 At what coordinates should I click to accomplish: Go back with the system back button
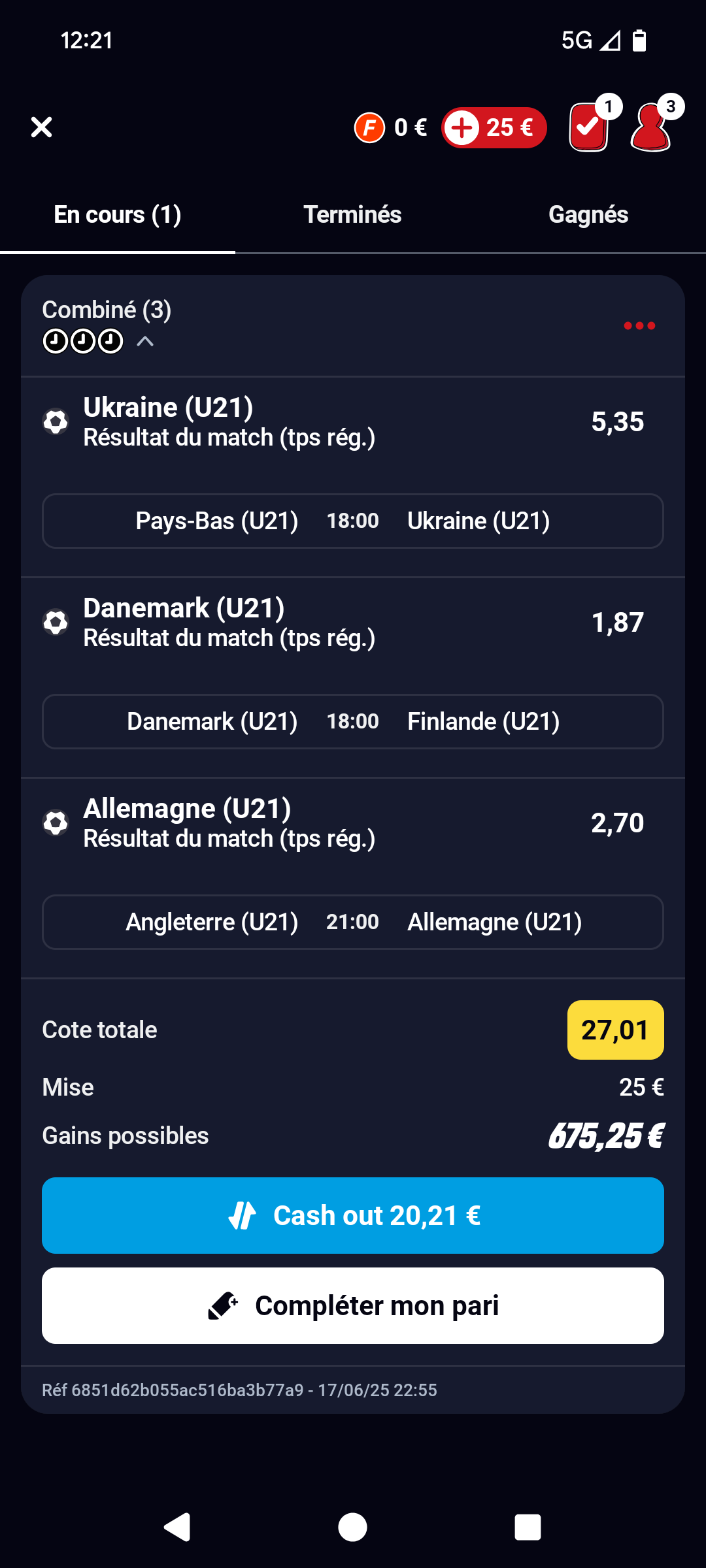pyautogui.click(x=177, y=1527)
